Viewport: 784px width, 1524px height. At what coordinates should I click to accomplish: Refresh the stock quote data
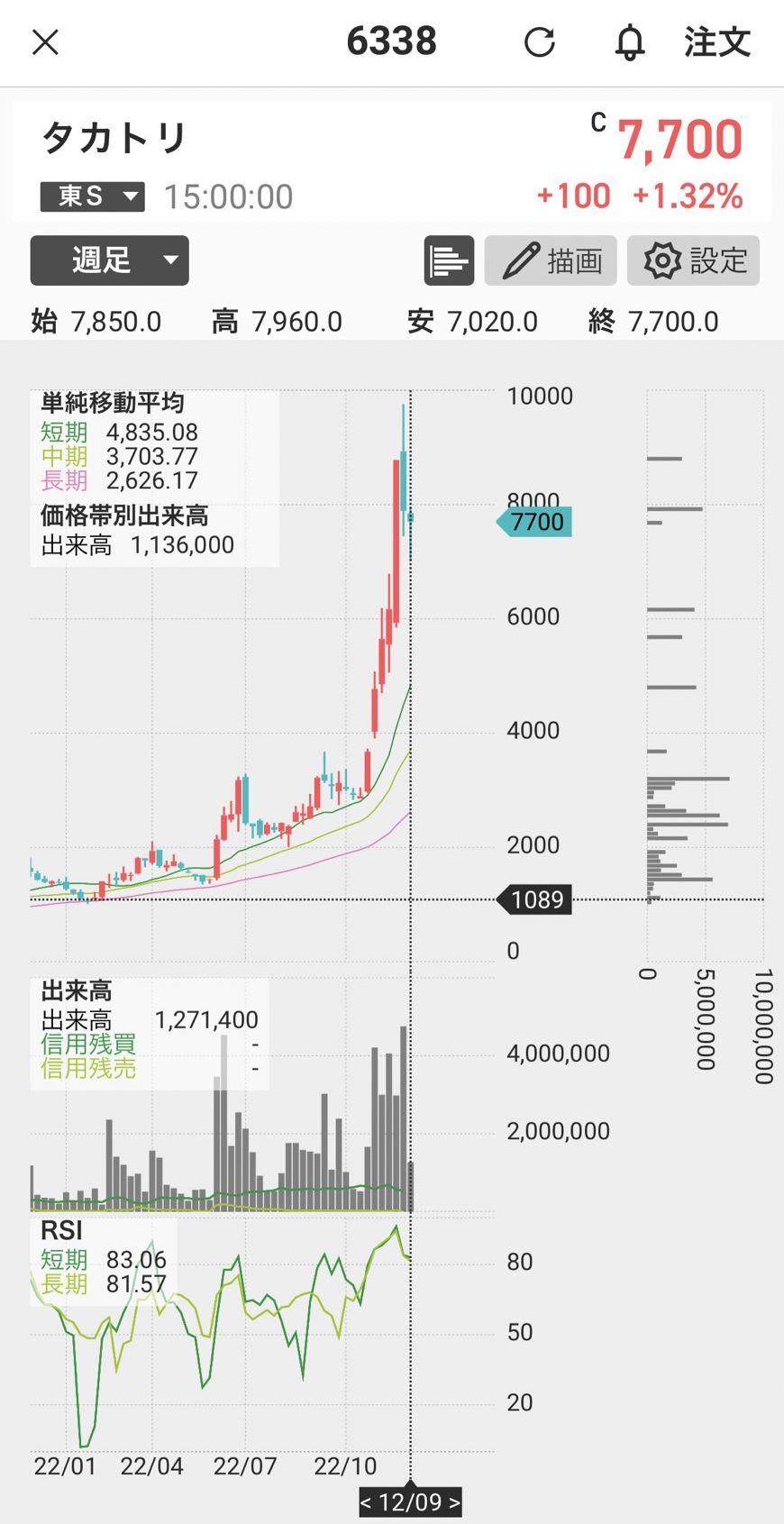point(539,41)
